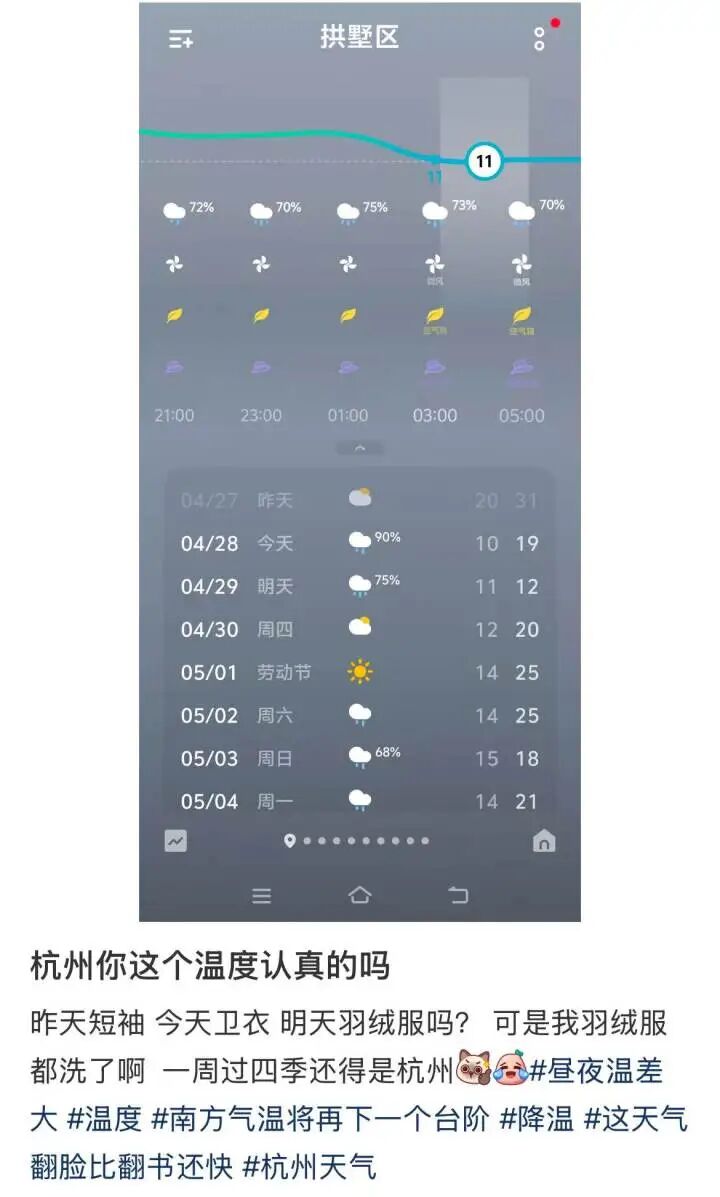This screenshot has width=720, height=1197.
Task: Open the #南方气温将再下一个台阶 hashtag
Action: pos(320,1118)
